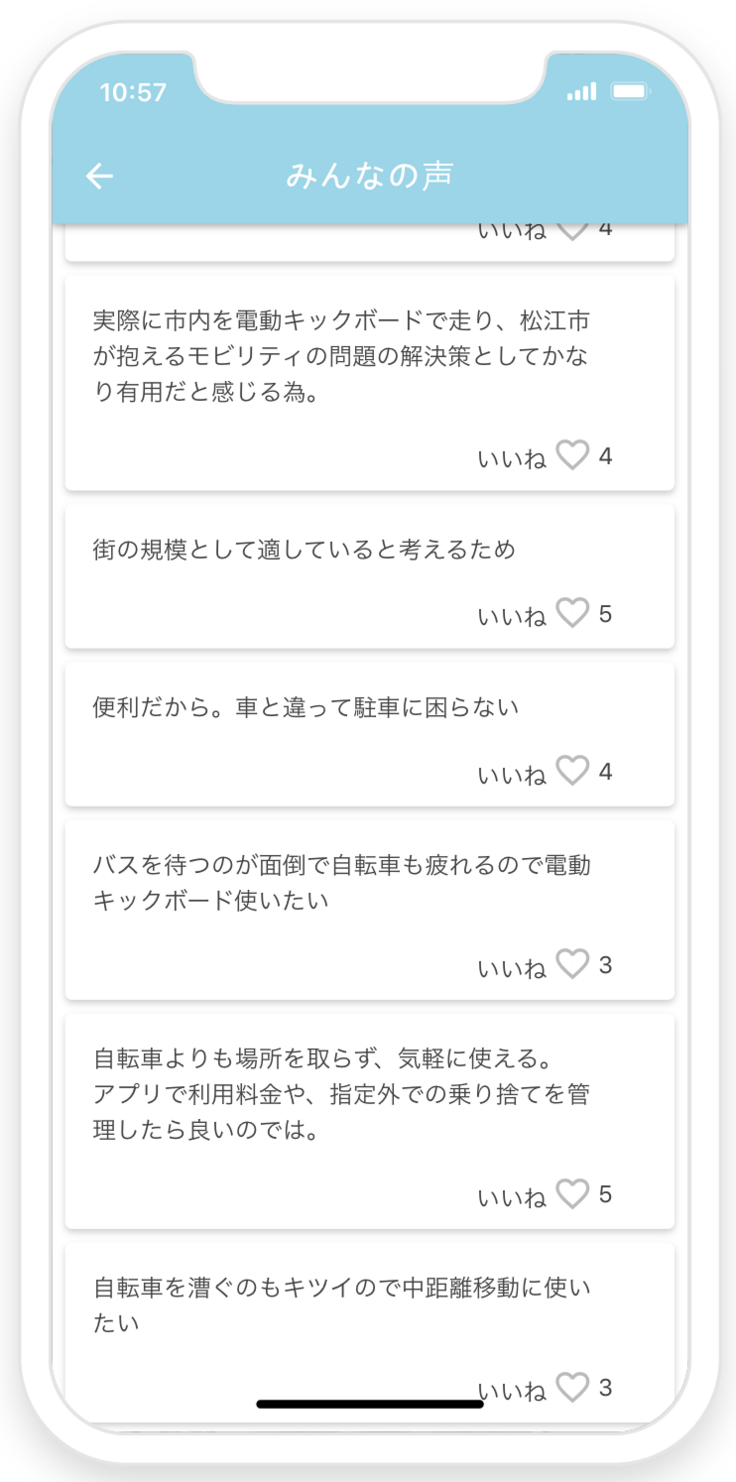This screenshot has height=1482, width=736.
Task: Like the comment 便利だから。車と違って
Action: 572,772
